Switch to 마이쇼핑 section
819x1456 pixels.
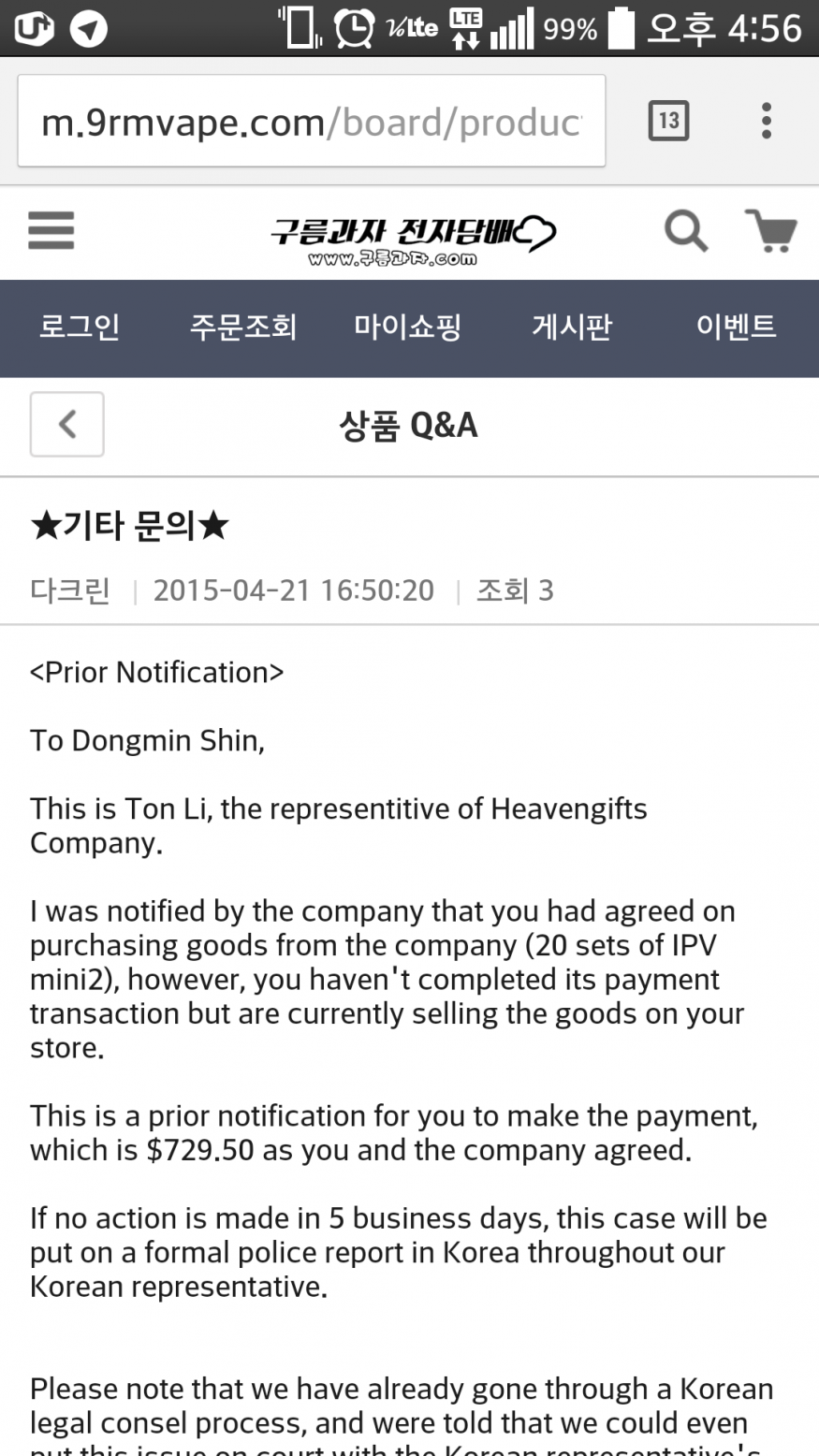click(x=408, y=327)
